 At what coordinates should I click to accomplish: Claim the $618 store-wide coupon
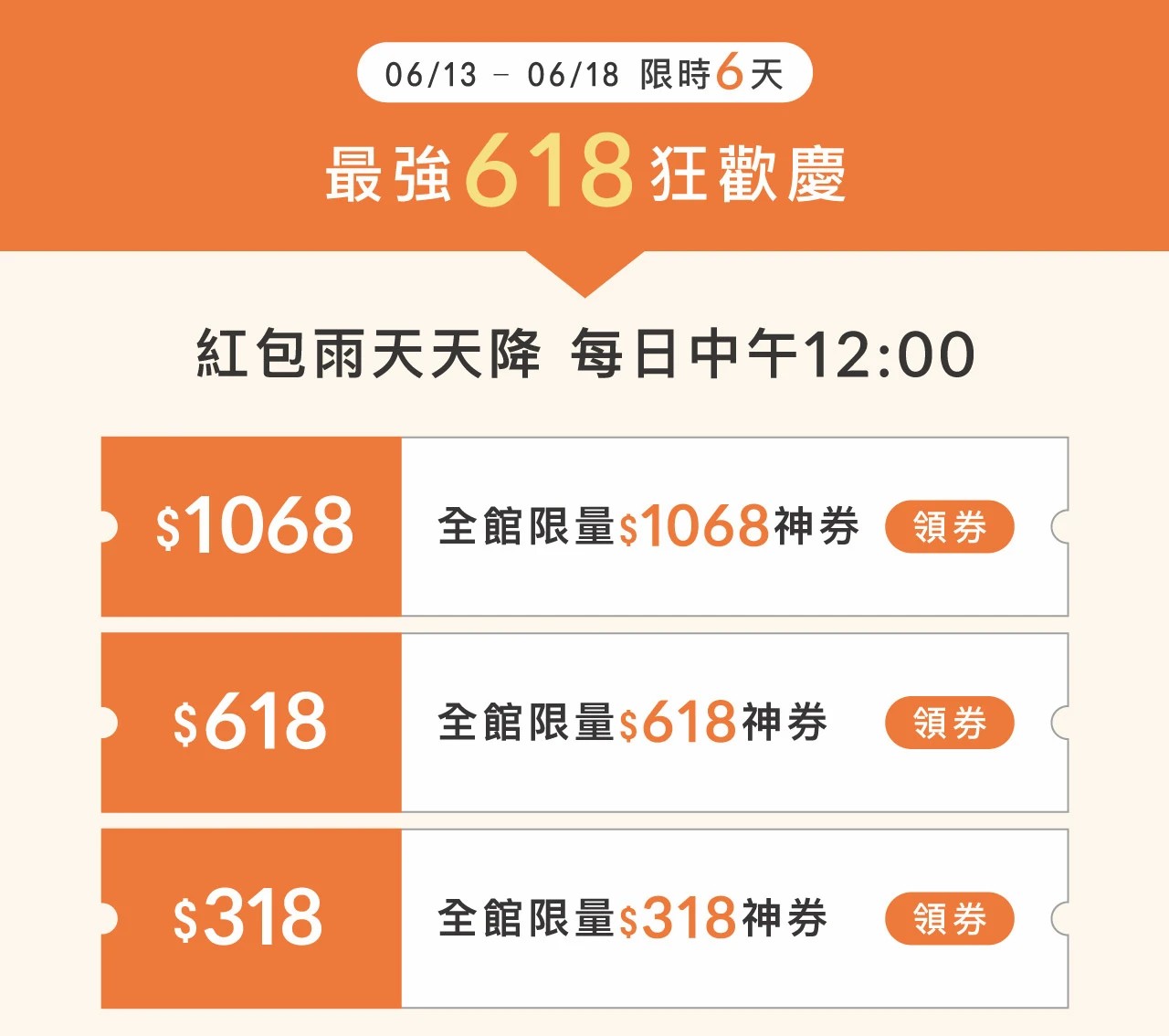coord(949,723)
